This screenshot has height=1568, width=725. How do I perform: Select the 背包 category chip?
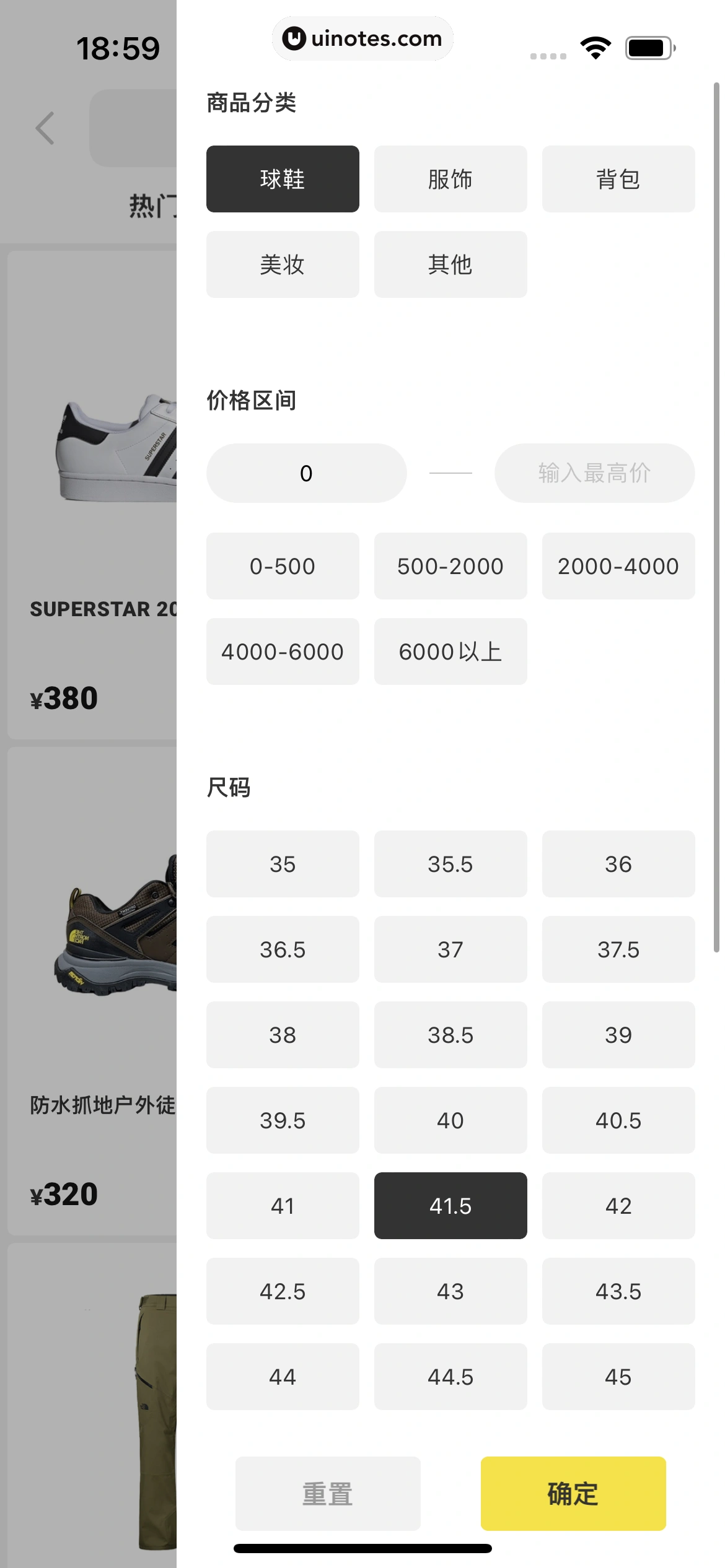coord(618,178)
